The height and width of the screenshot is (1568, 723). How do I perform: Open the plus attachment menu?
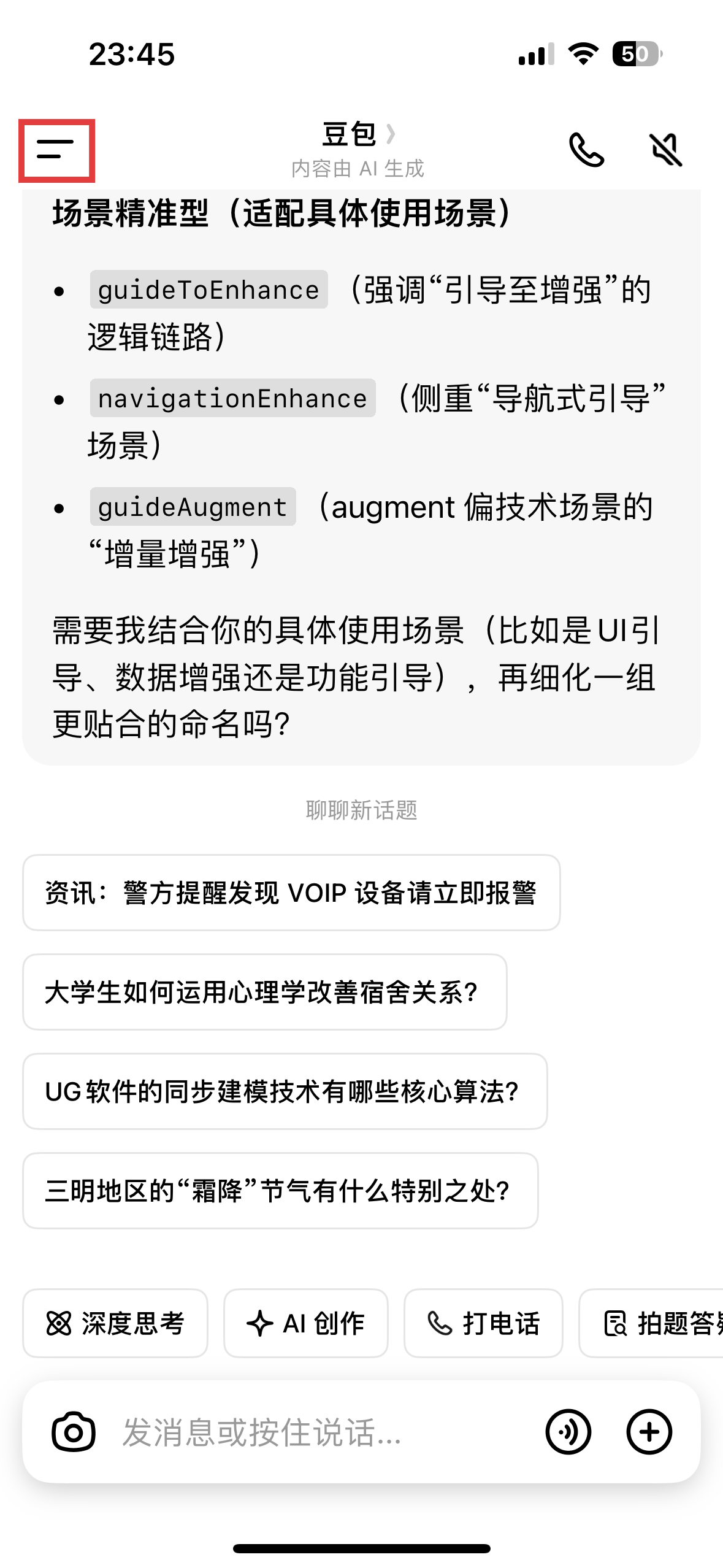(649, 1432)
